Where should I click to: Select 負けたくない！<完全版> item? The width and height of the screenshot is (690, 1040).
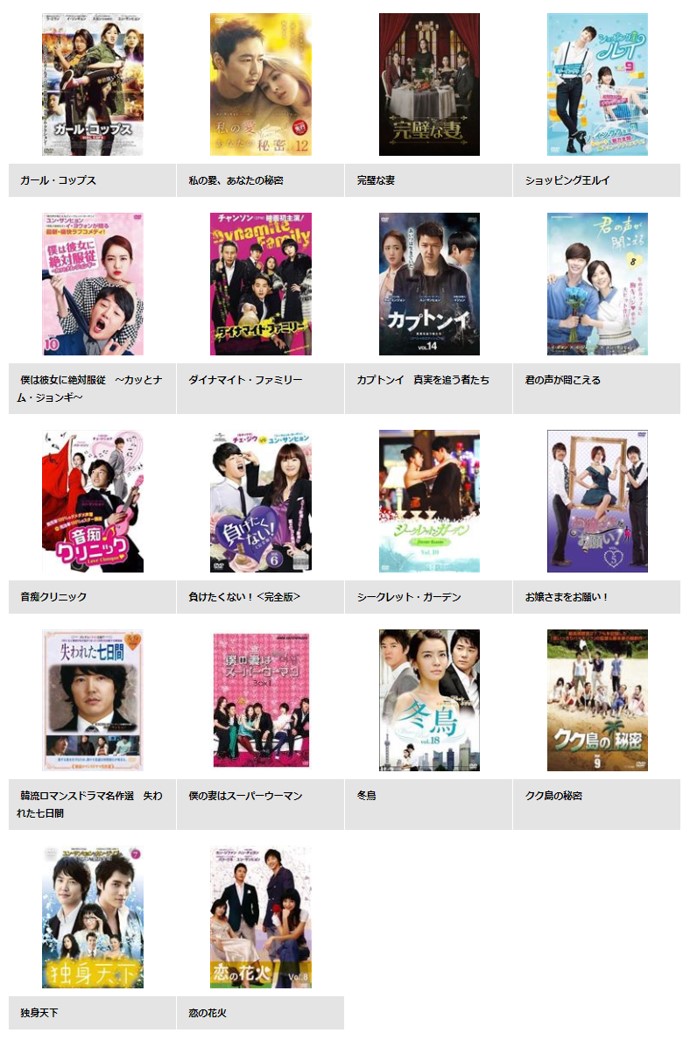(260, 501)
